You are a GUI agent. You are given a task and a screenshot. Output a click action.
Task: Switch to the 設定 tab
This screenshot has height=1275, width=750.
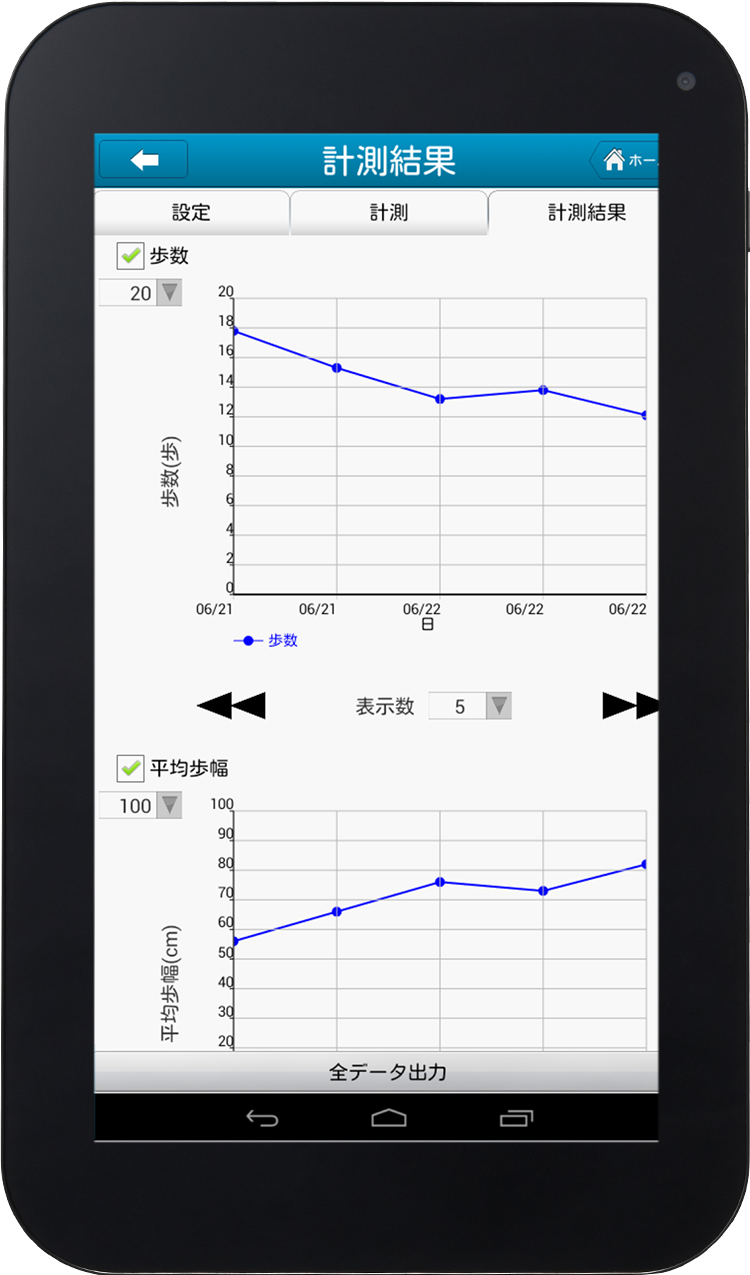tap(191, 213)
